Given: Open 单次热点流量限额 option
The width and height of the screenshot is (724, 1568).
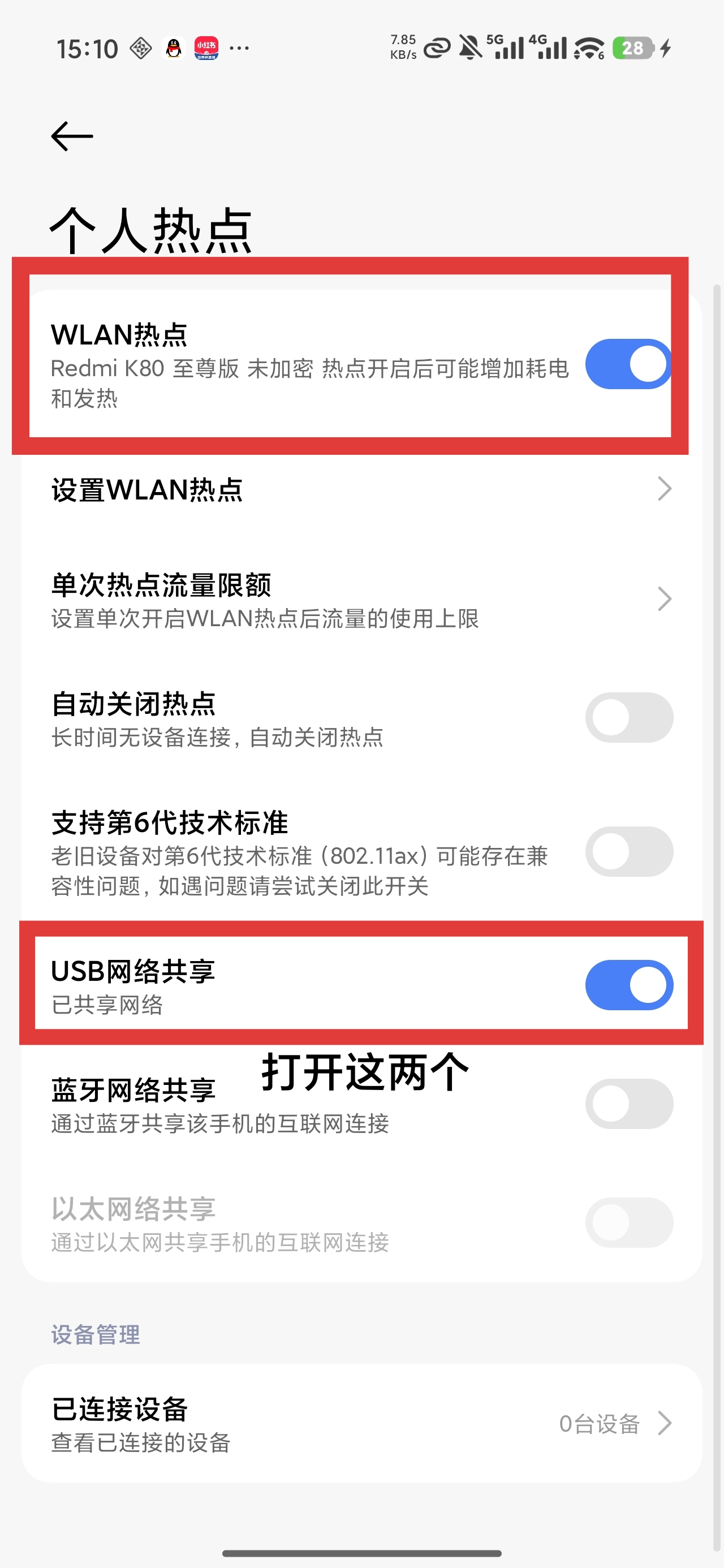Looking at the screenshot, I should [x=361, y=600].
